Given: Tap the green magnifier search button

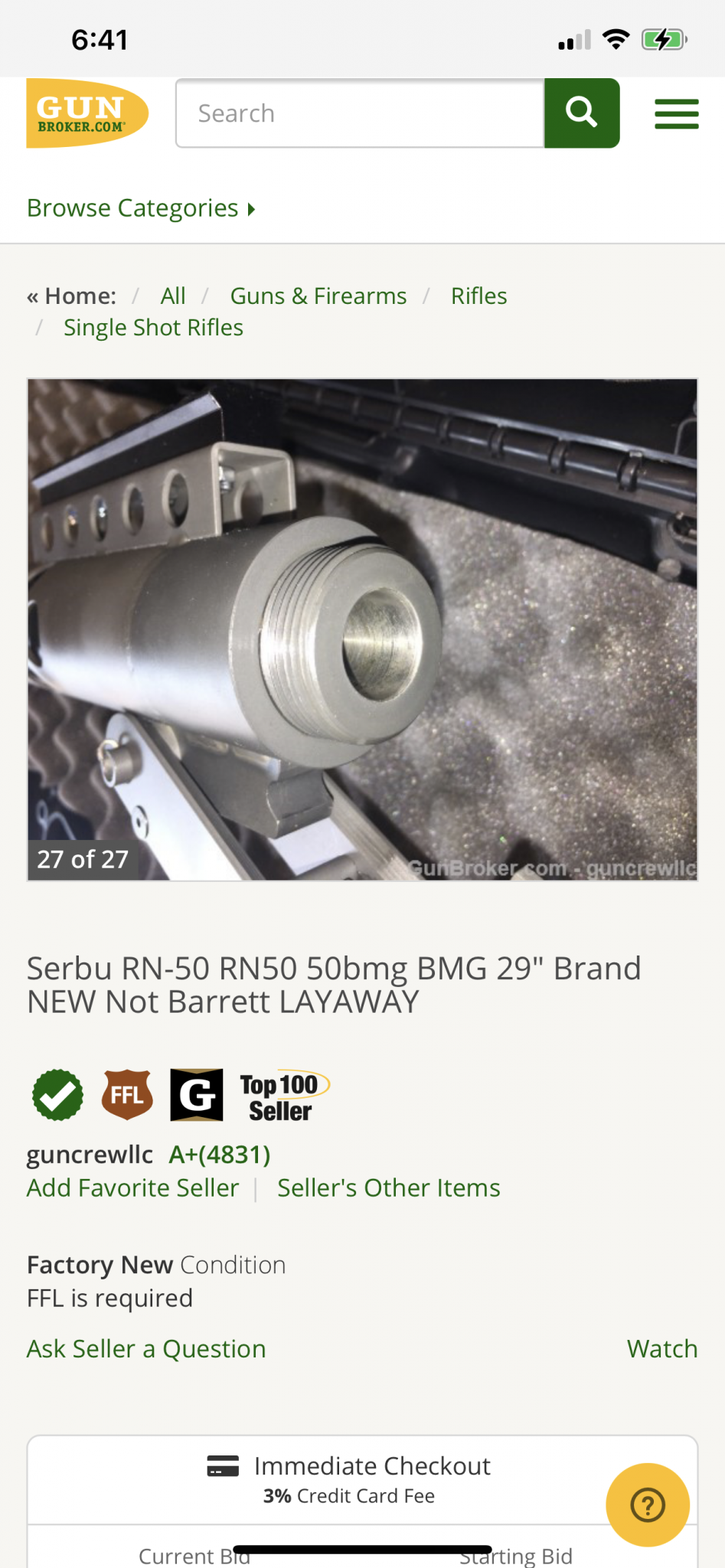Looking at the screenshot, I should [582, 113].
